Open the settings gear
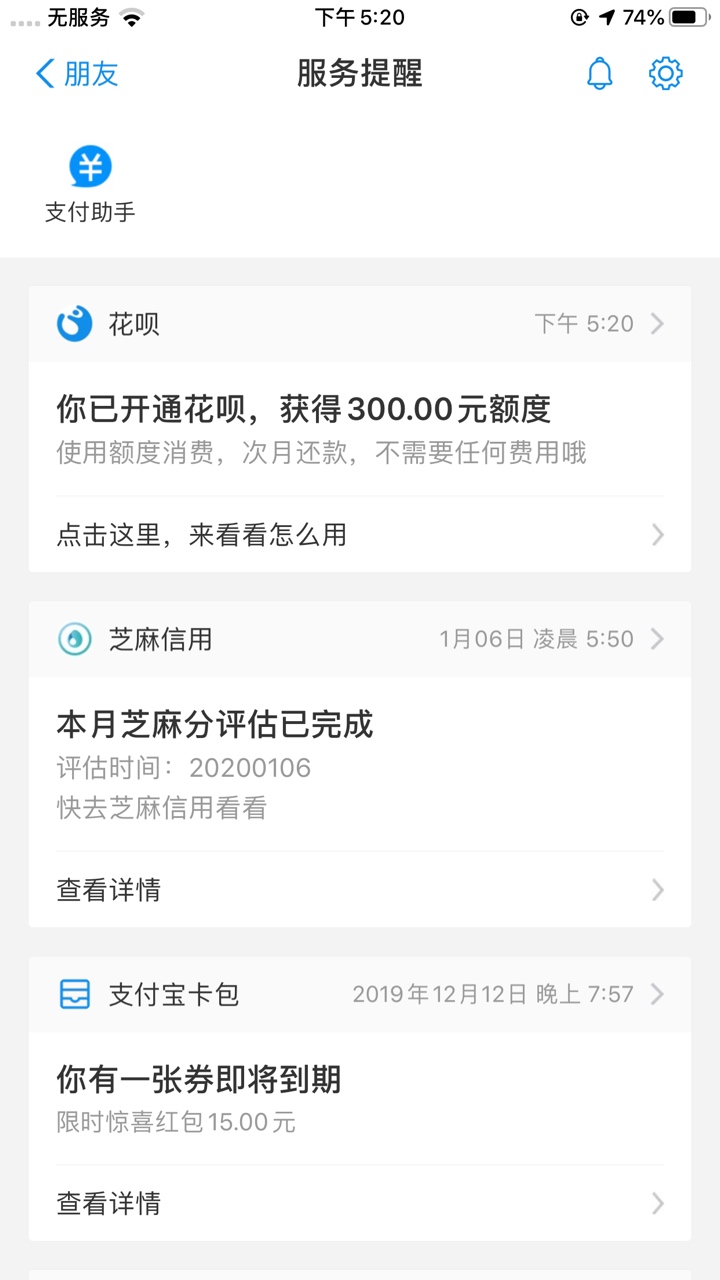The image size is (720, 1280). point(666,73)
